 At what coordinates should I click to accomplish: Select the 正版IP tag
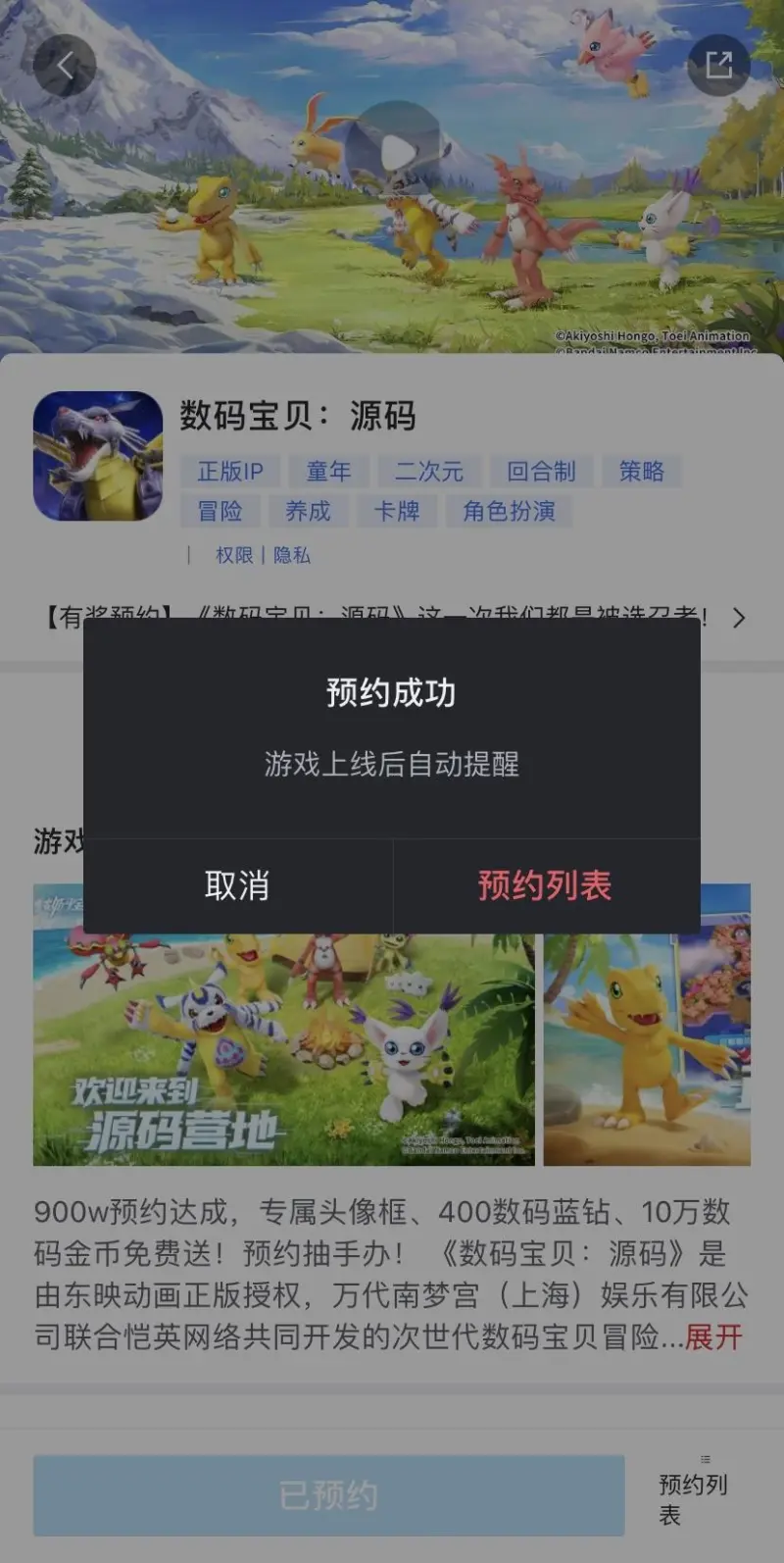click(230, 472)
